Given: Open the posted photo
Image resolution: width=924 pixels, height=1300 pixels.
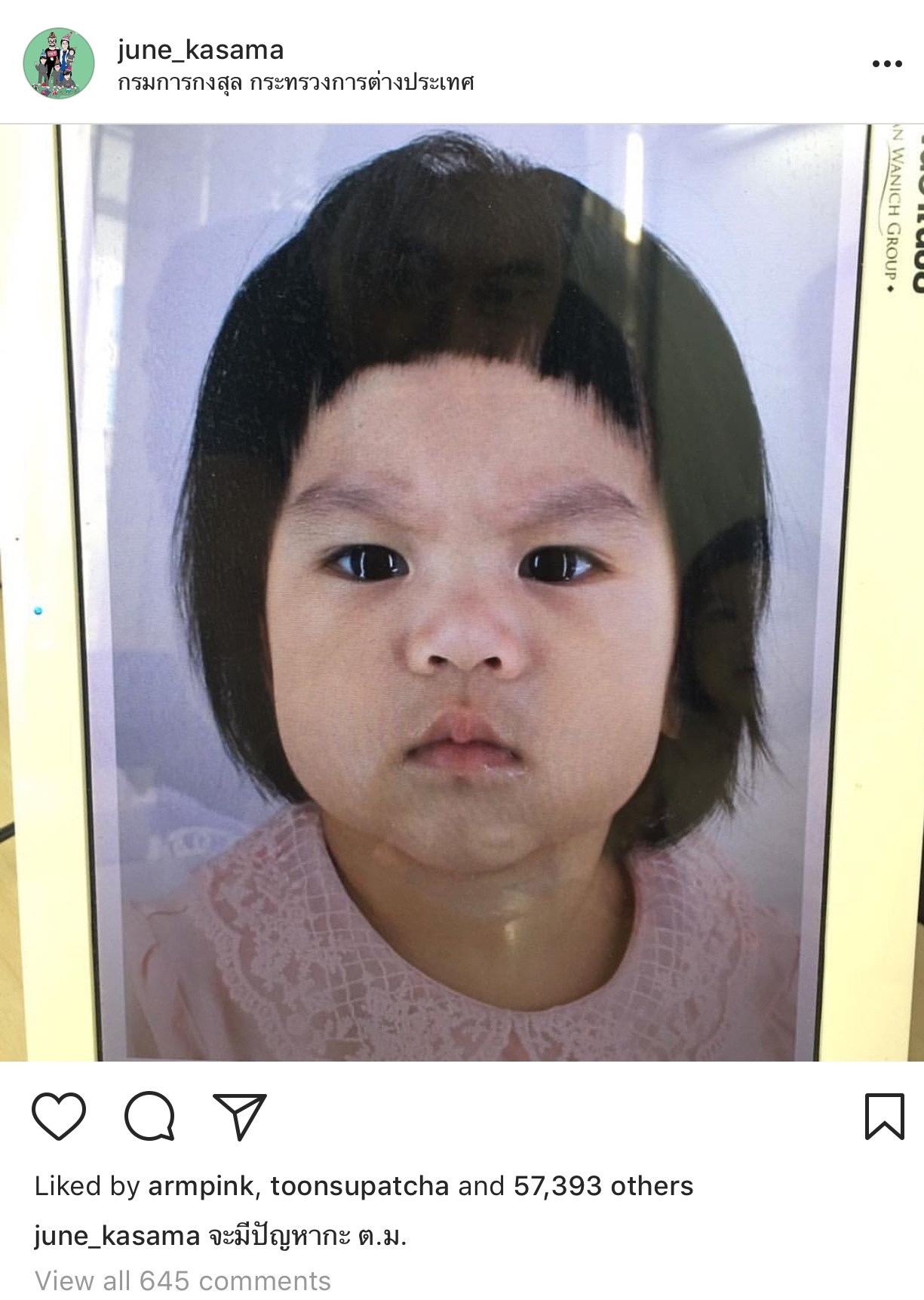Looking at the screenshot, I should (x=462, y=592).
